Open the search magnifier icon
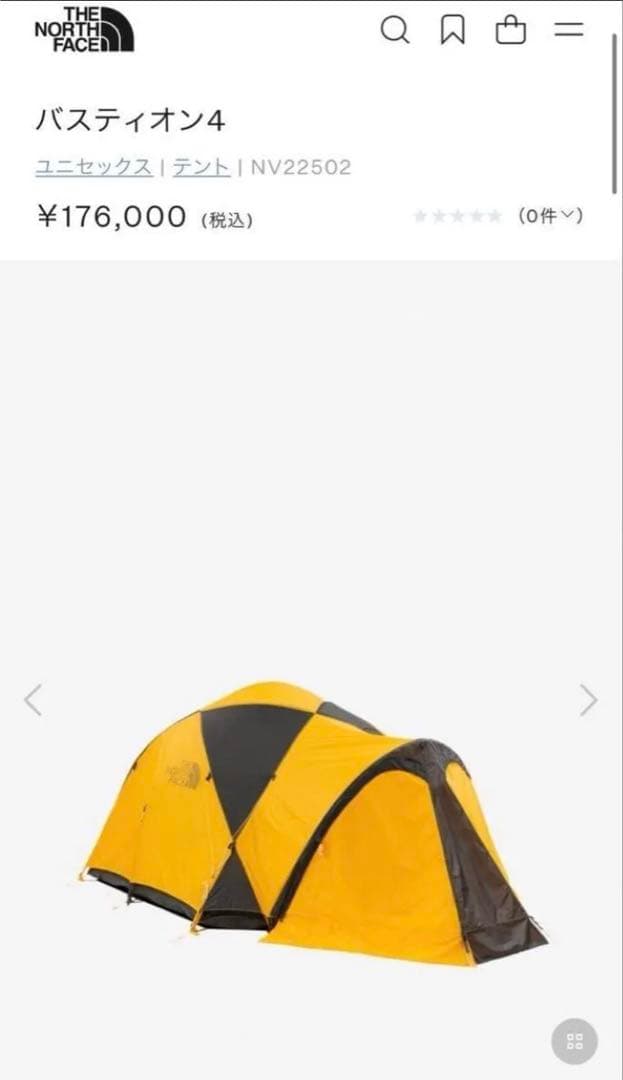This screenshot has height=1080, width=623. click(395, 30)
